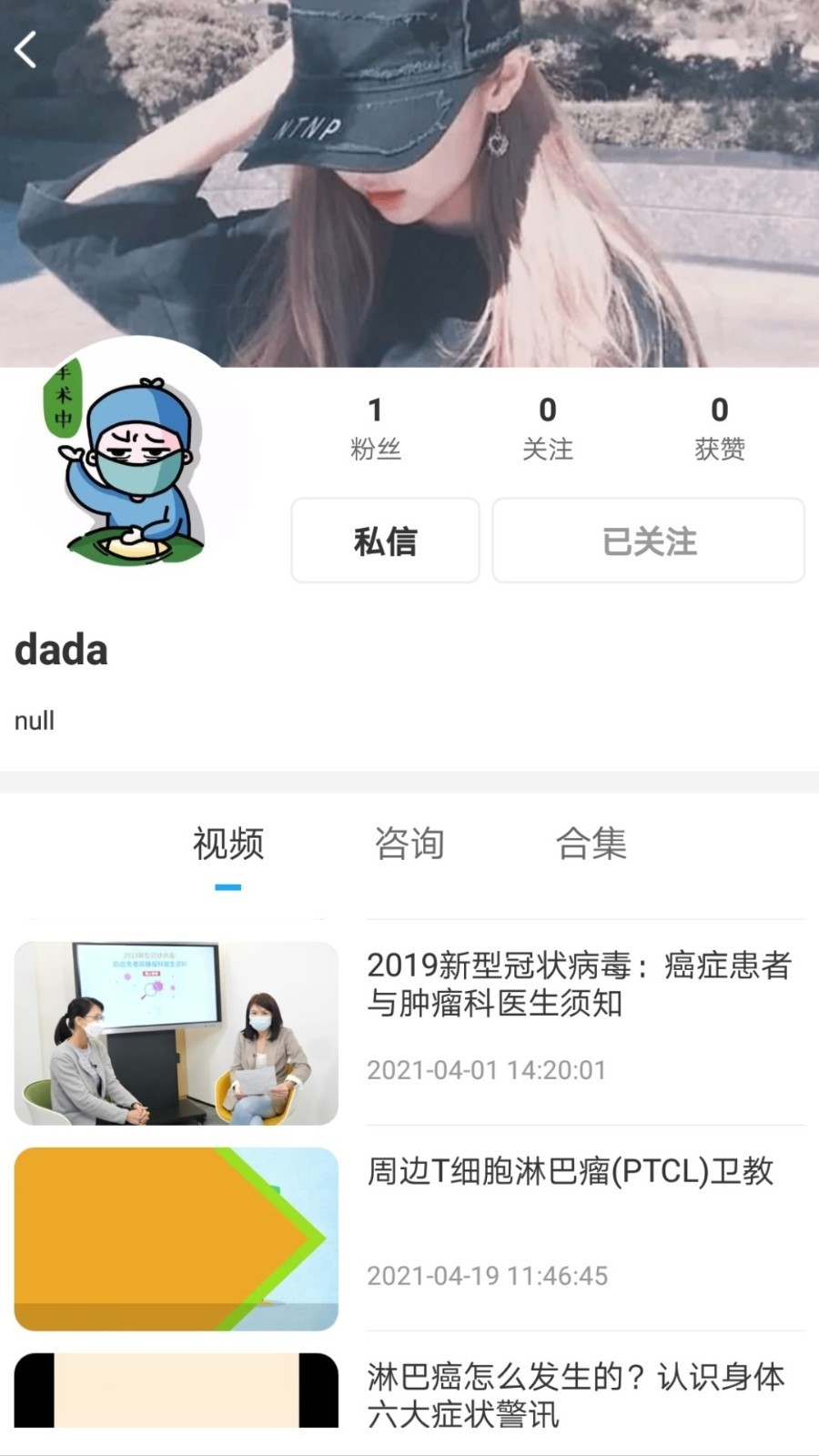Tap the timestamp 2021-04-19 11:46:45
This screenshot has height=1456, width=819.
pyautogui.click(x=488, y=1276)
